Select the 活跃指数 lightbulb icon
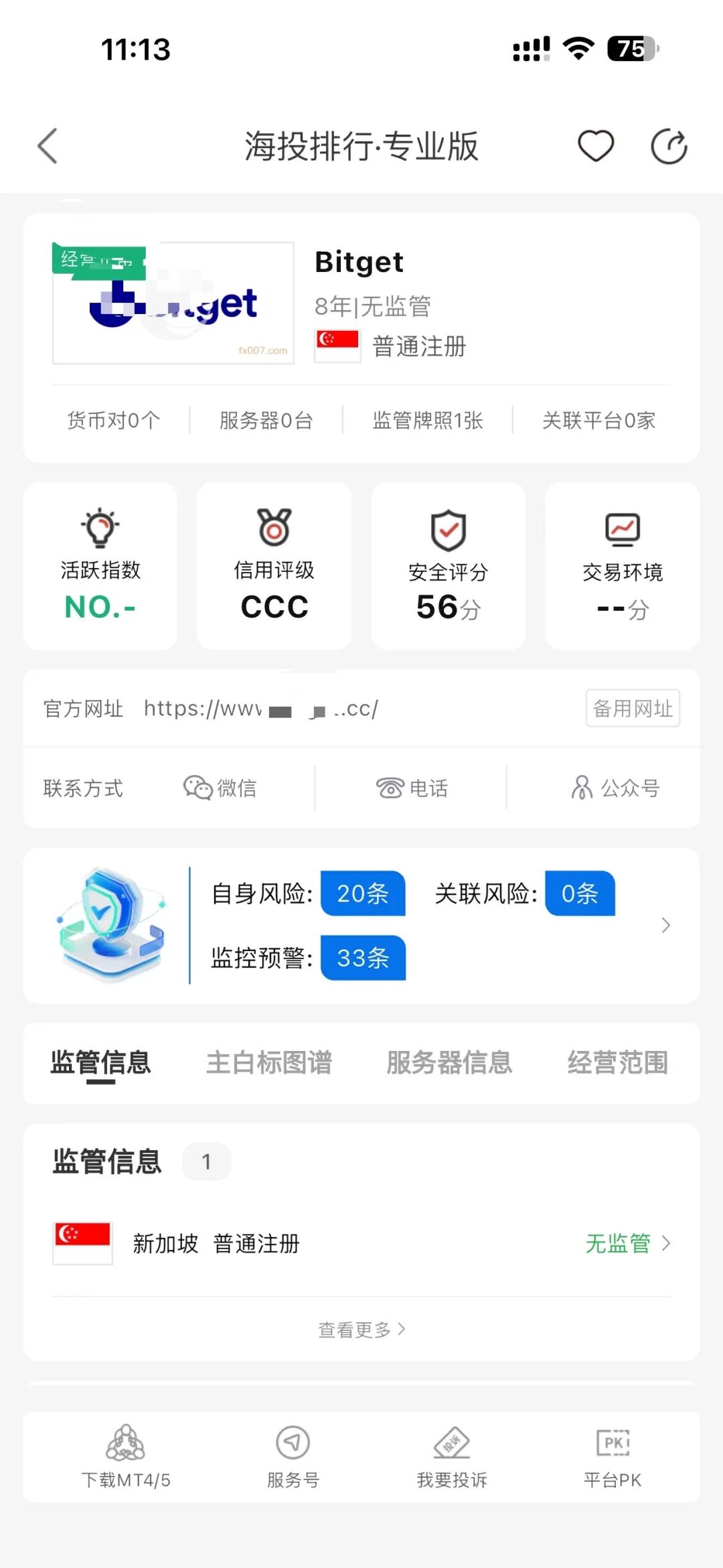This screenshot has width=723, height=1568. click(x=99, y=528)
